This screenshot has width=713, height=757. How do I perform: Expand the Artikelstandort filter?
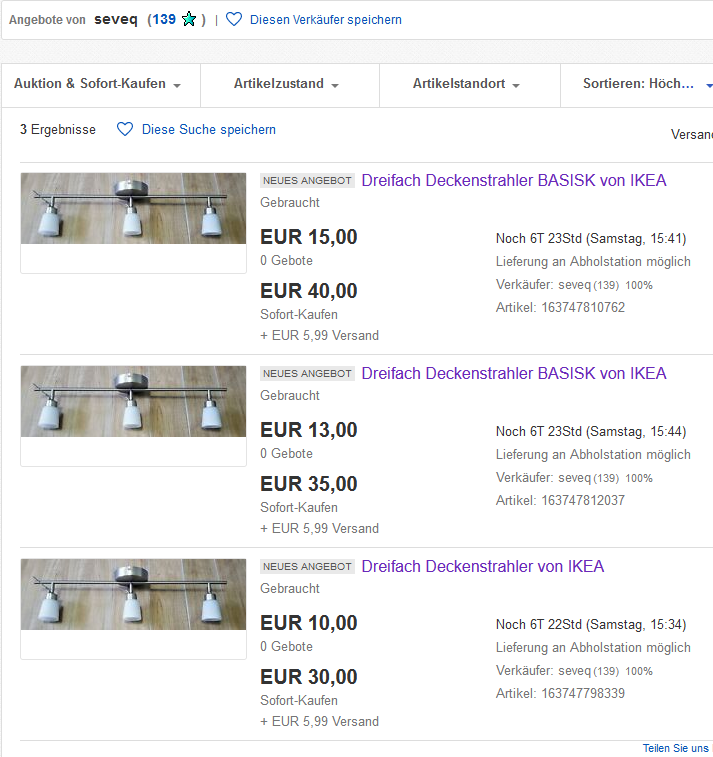466,84
